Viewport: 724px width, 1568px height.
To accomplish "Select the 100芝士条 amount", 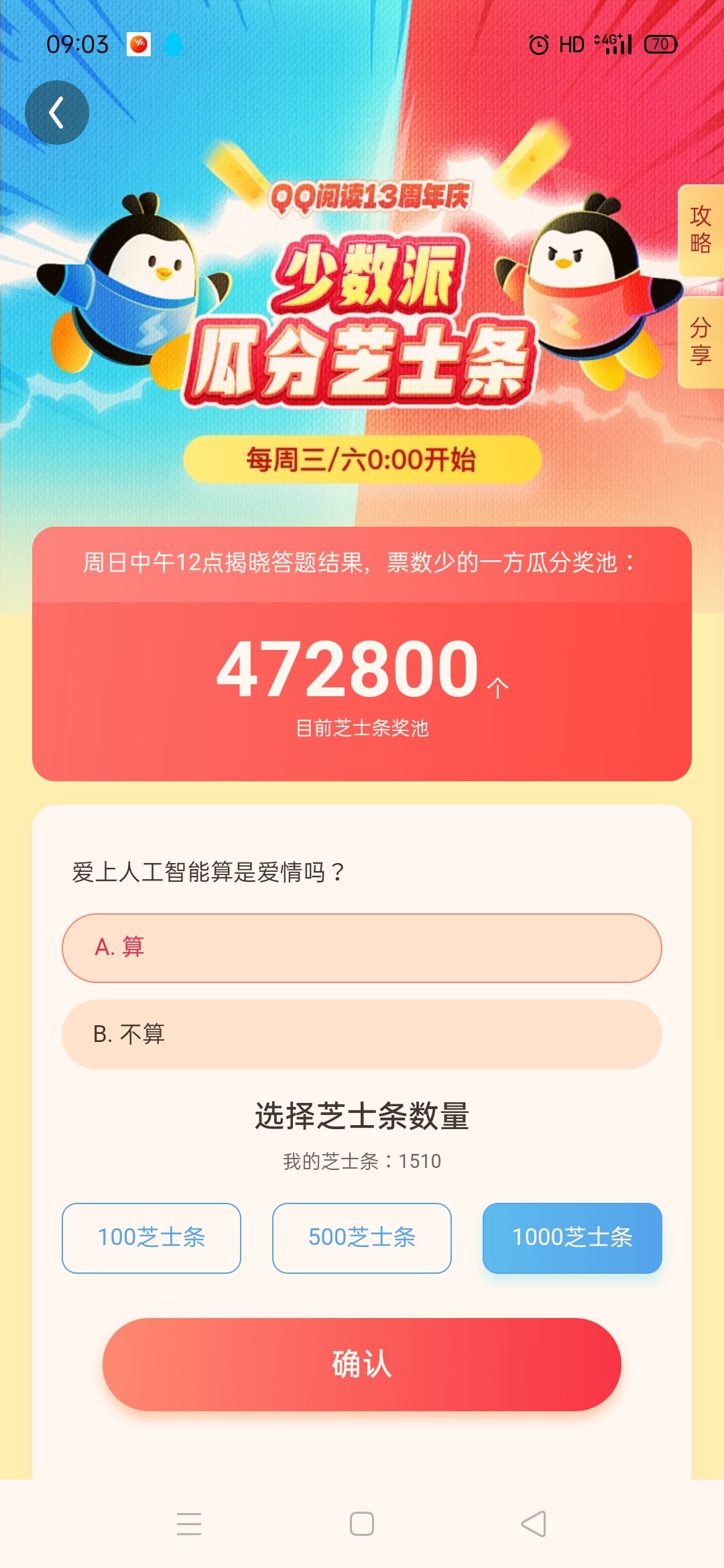I will pos(152,1238).
